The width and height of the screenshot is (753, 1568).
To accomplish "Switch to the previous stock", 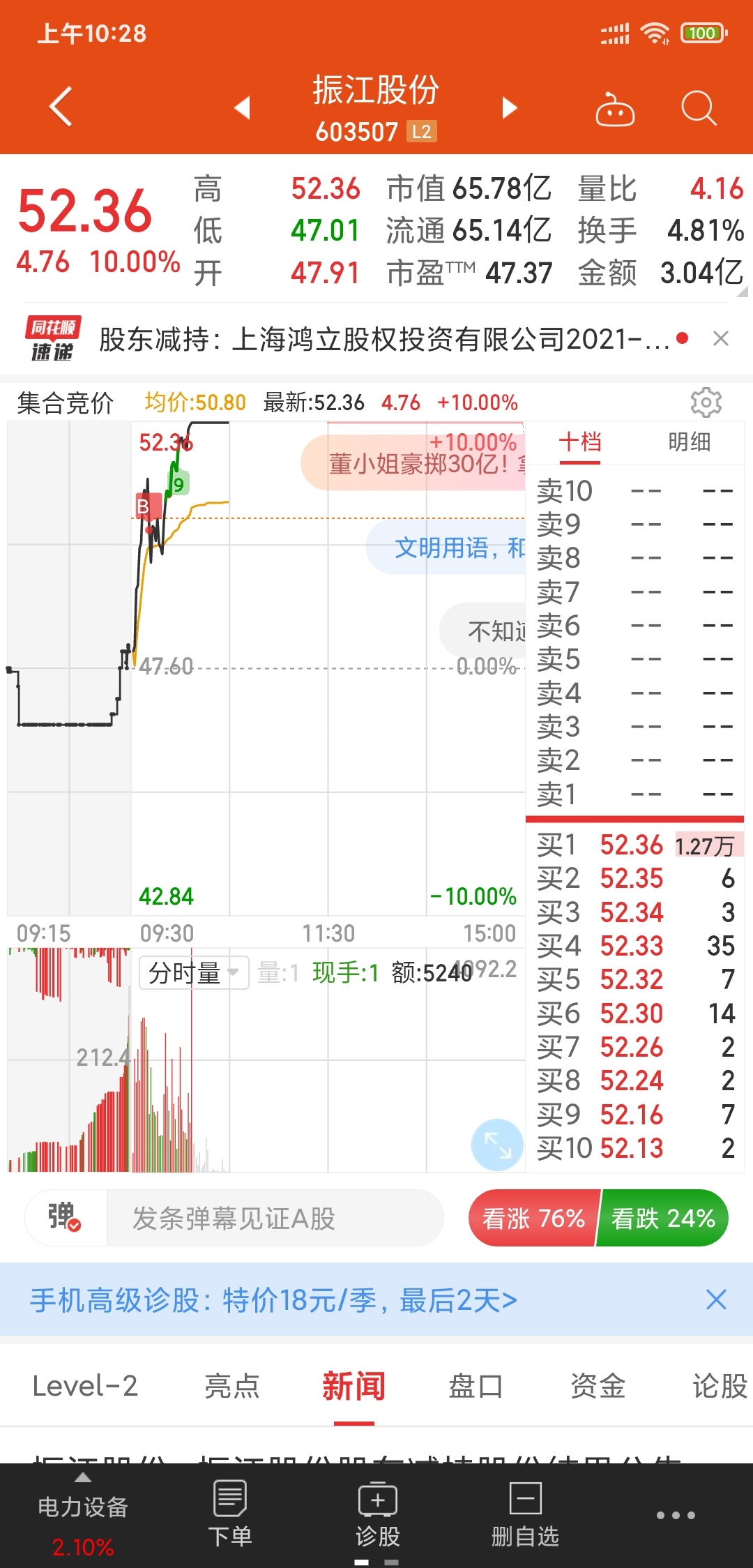I will click(242, 107).
